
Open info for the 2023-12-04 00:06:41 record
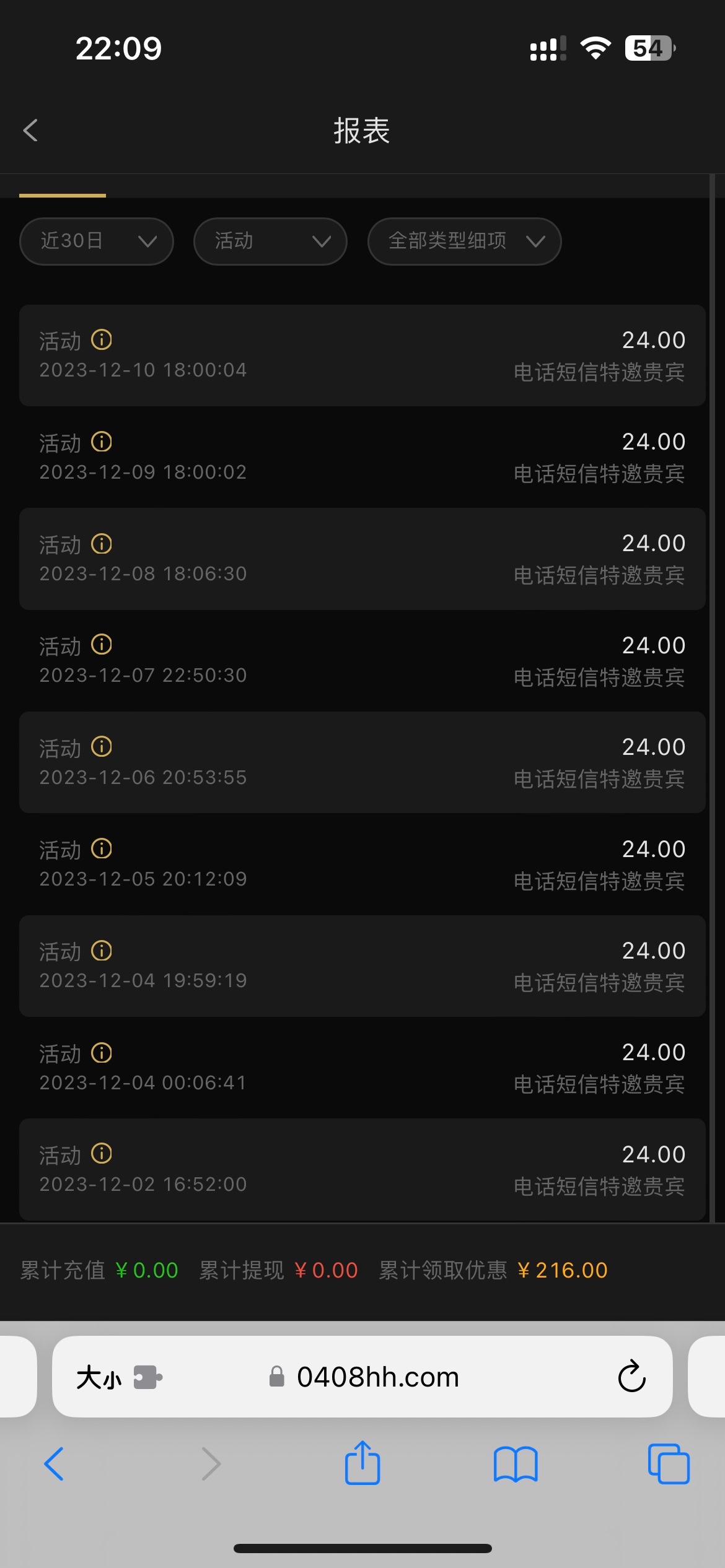[x=102, y=1052]
